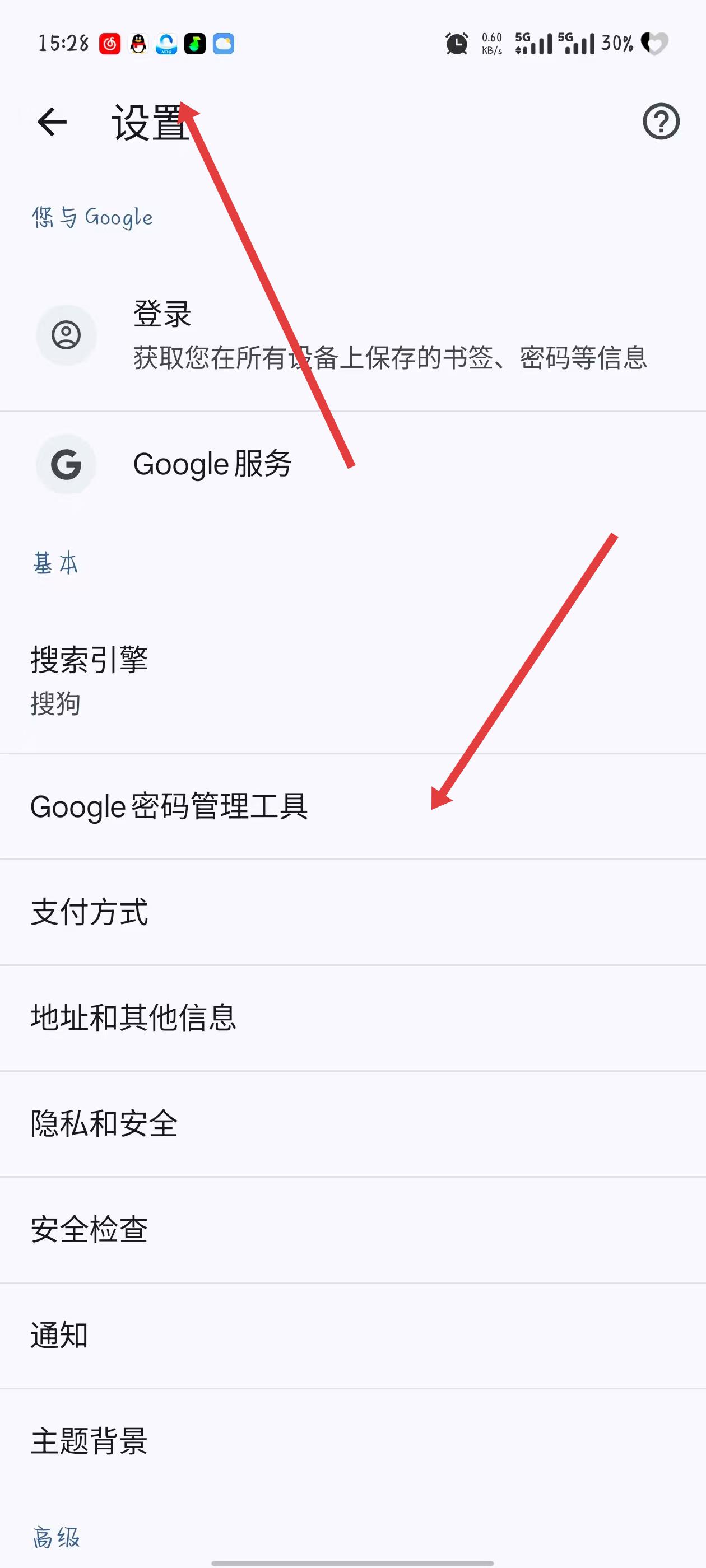Screen dimensions: 706x1568
Task: Open the 搜索引擎 setting
Action: tap(352, 680)
